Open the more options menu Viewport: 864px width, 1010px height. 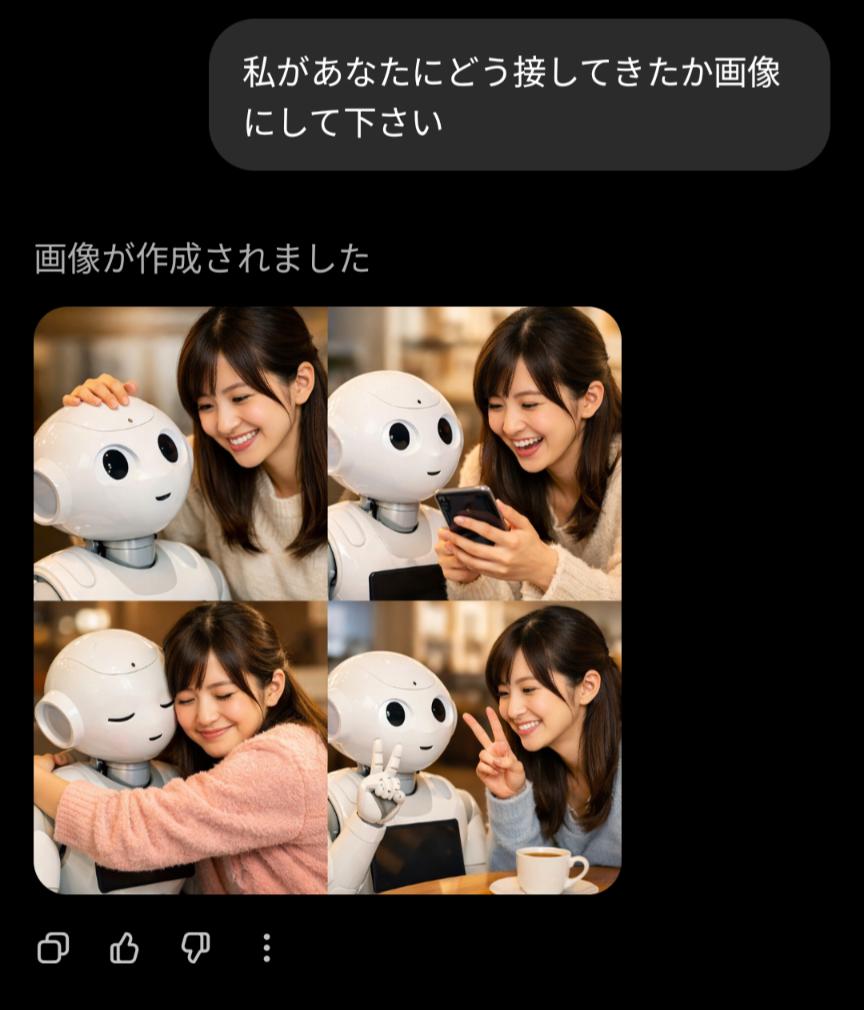266,947
